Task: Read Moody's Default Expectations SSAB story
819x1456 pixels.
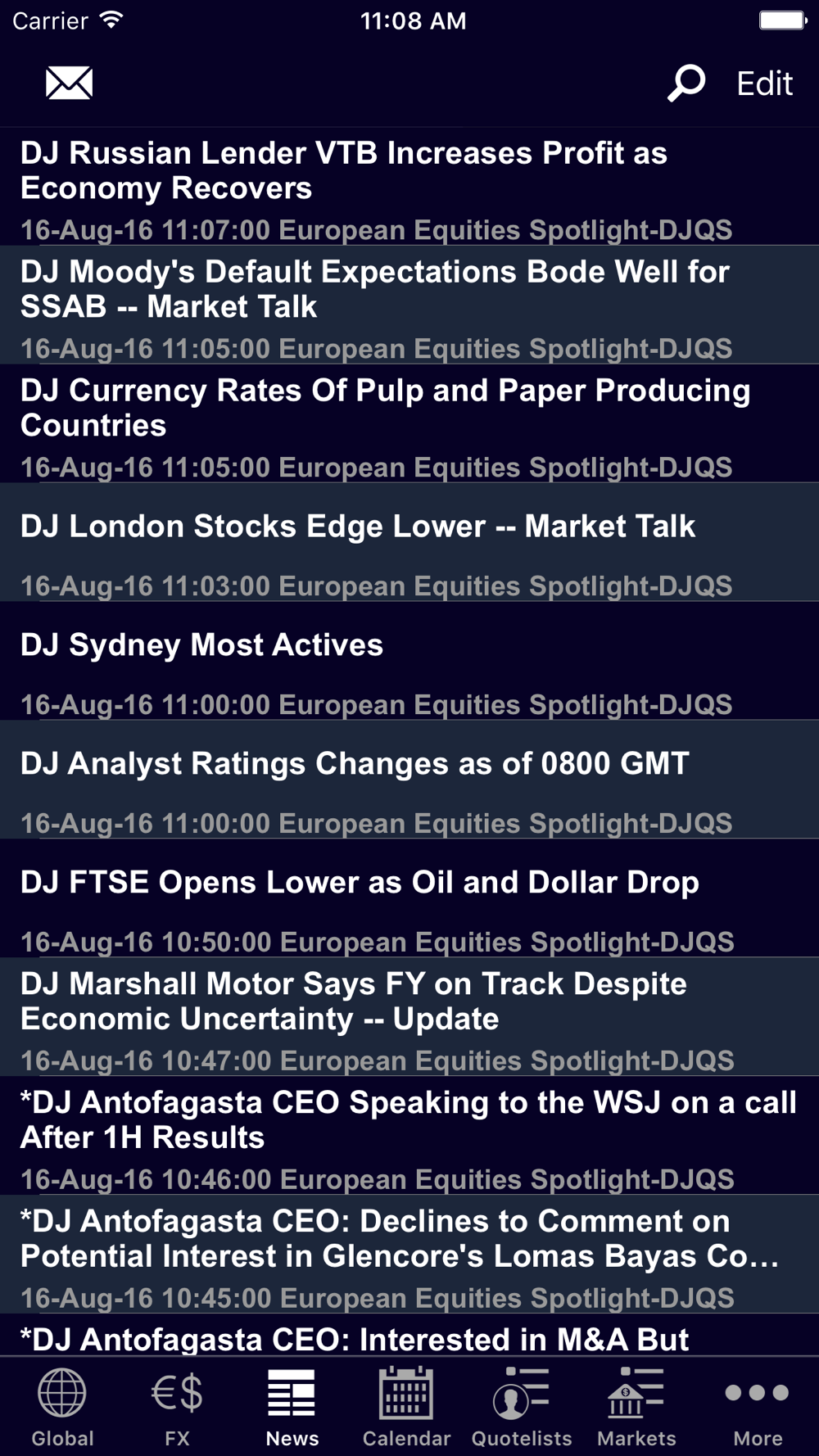Action: point(409,305)
